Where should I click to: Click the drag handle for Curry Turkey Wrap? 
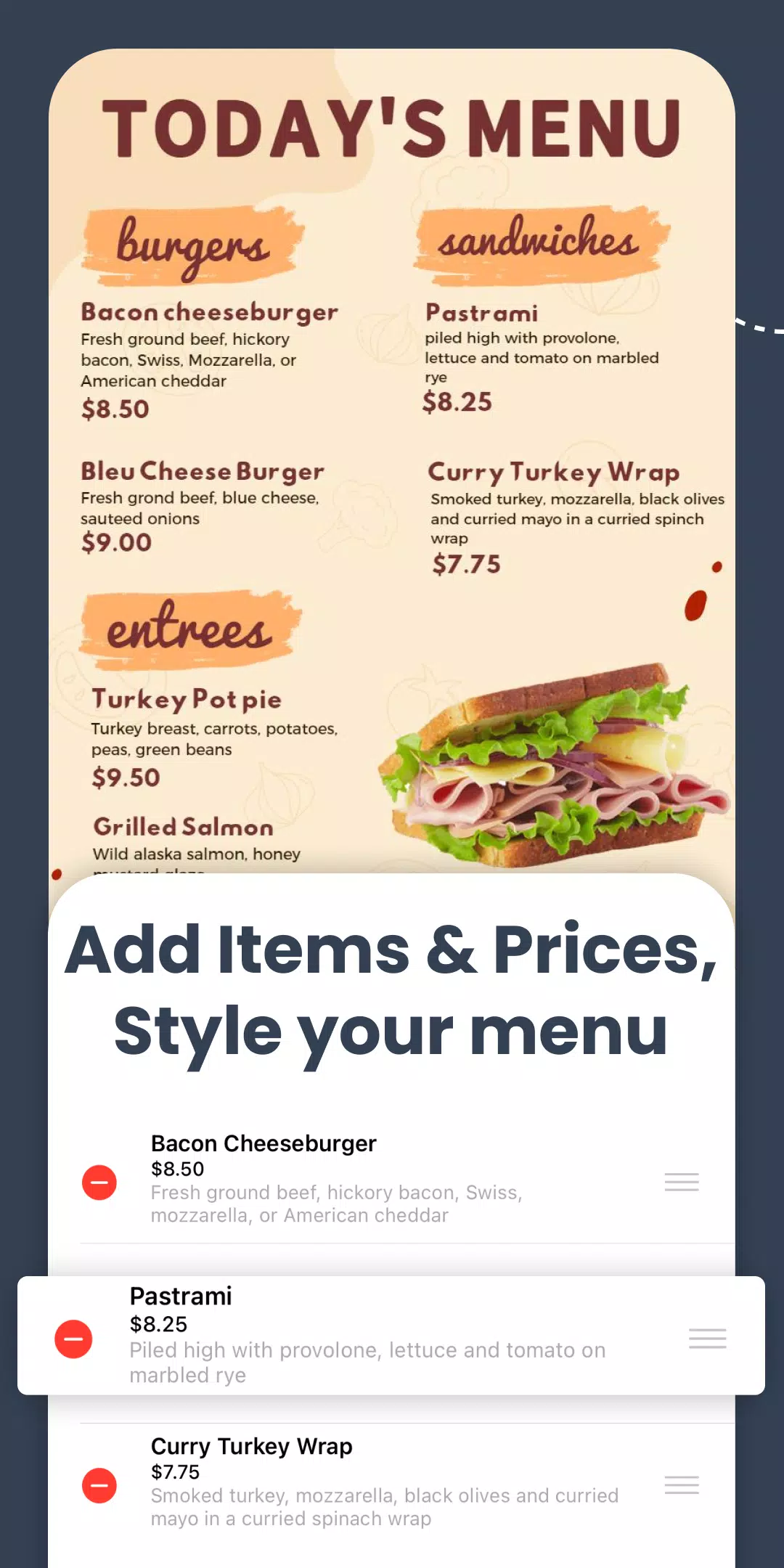(681, 1486)
